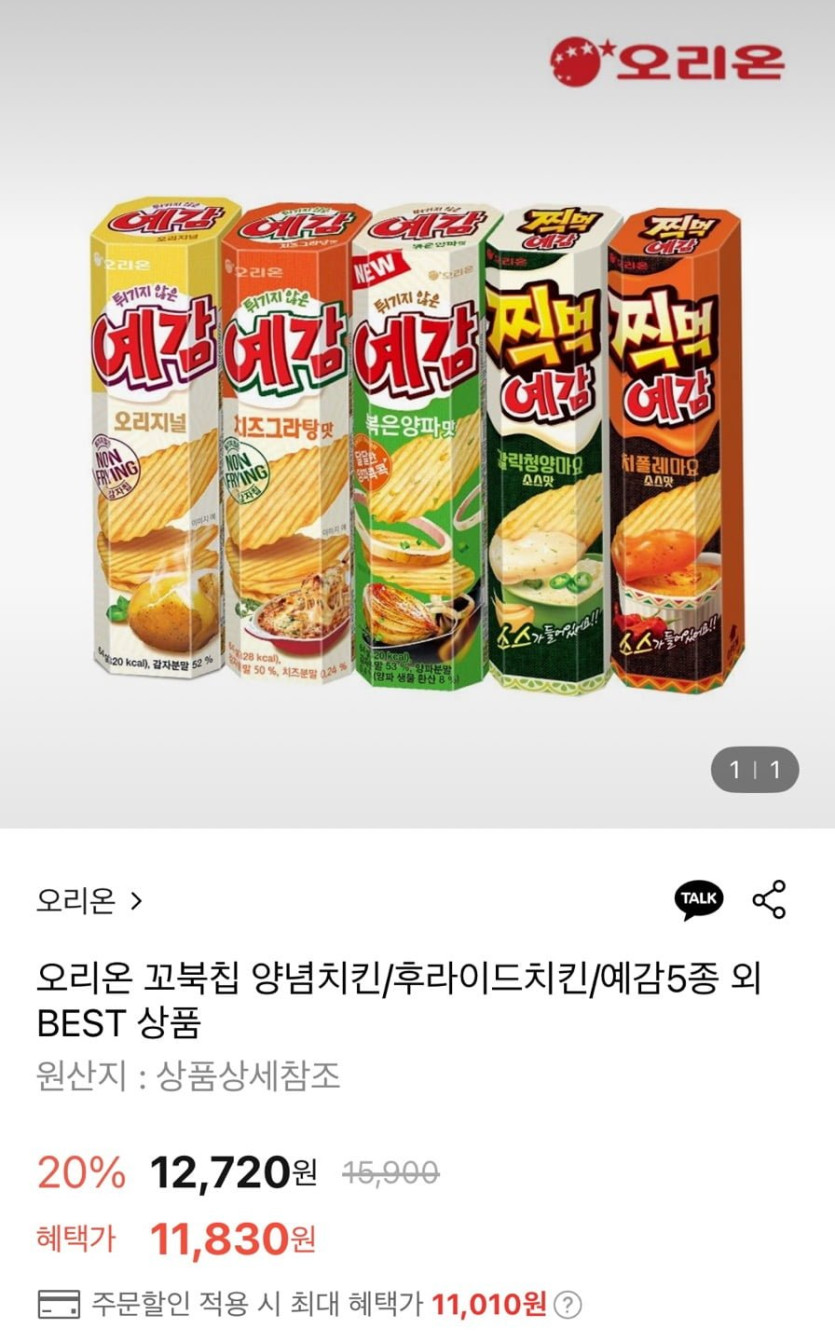Viewport: 835px width, 1342px height.
Task: Share this product
Action: click(x=769, y=900)
